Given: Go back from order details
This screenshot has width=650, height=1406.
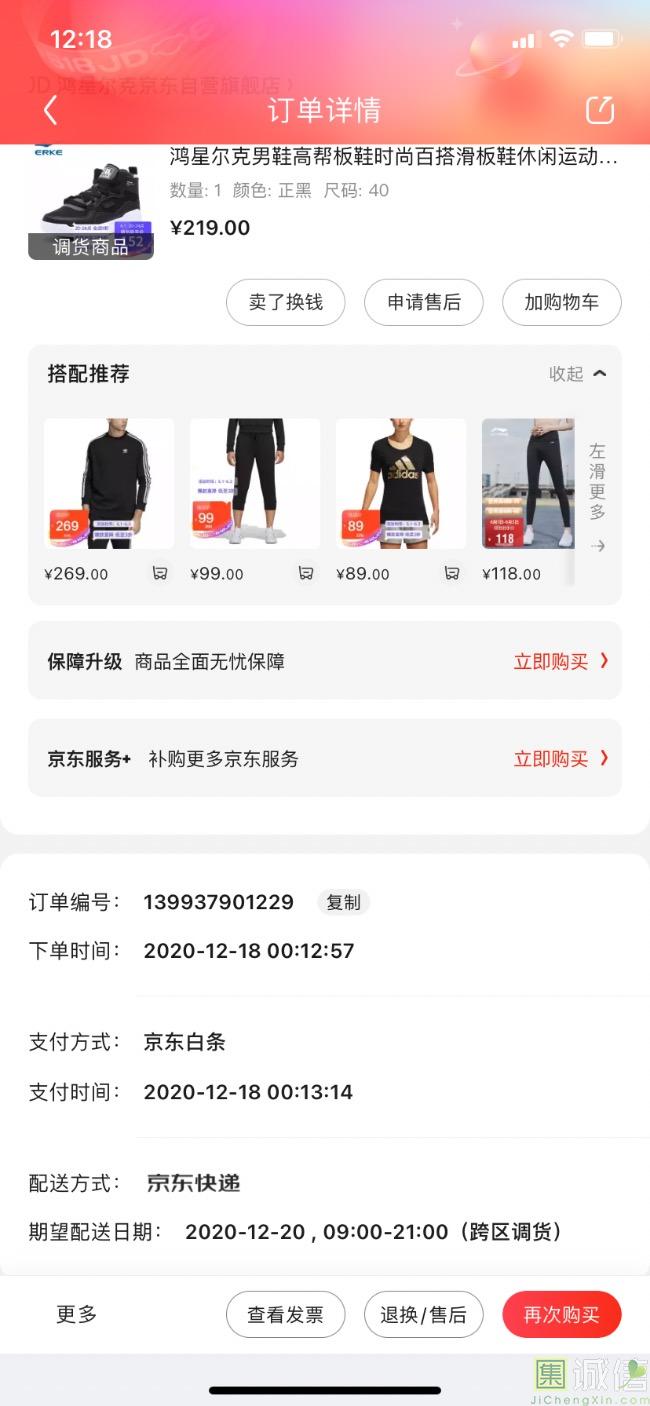Looking at the screenshot, I should pos(51,110).
